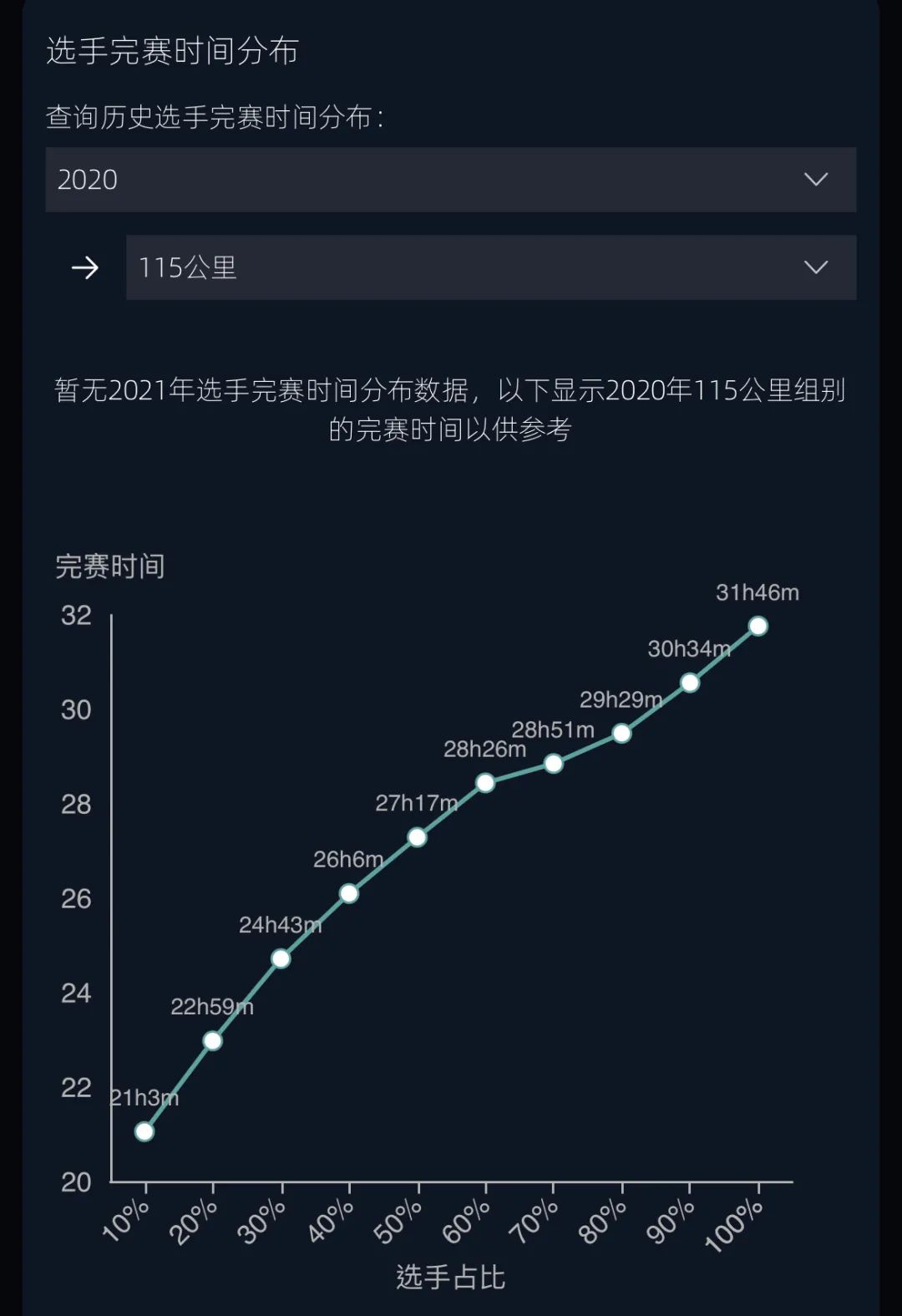Image resolution: width=902 pixels, height=1316 pixels.
Task: Click the 完赛时间 axis title
Action: point(109,565)
